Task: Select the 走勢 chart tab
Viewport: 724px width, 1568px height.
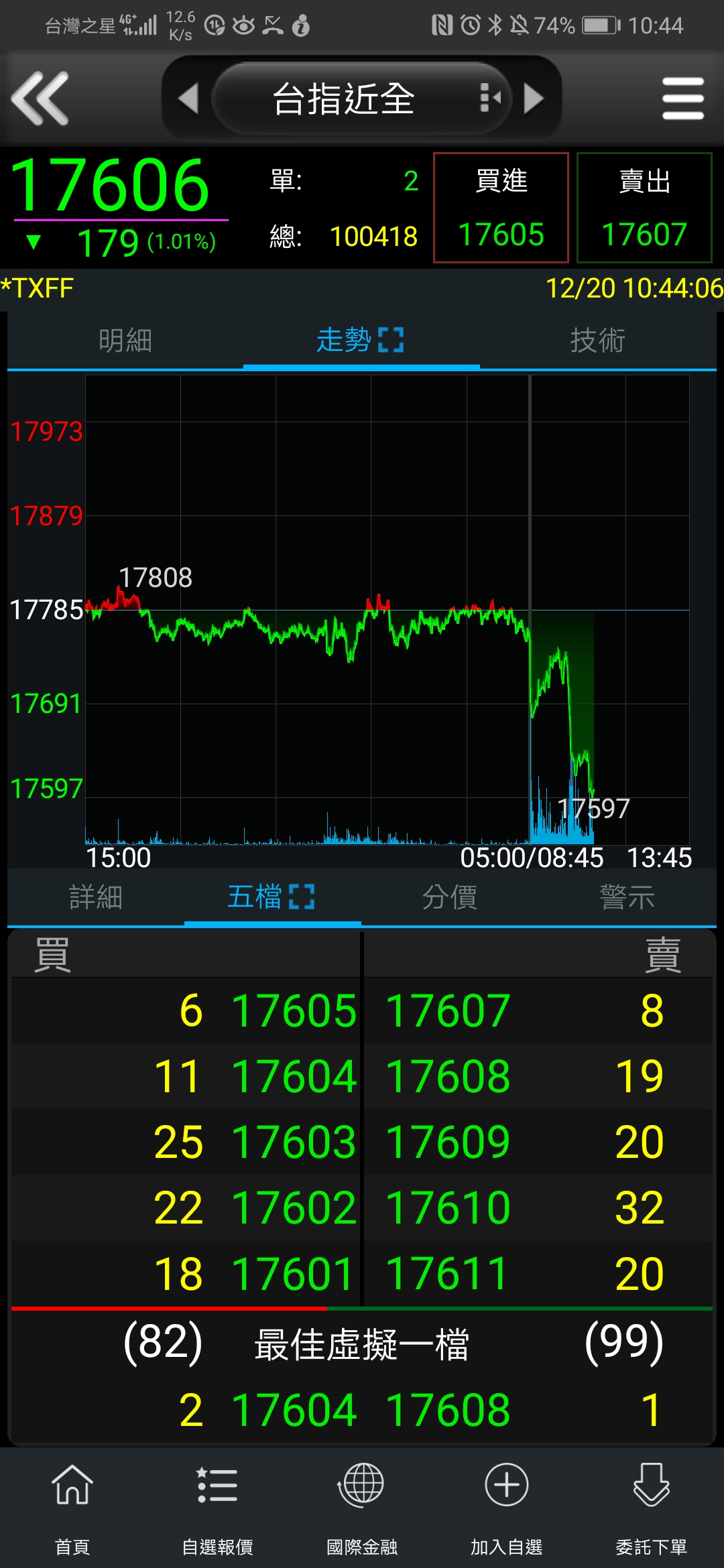Action: 361,340
